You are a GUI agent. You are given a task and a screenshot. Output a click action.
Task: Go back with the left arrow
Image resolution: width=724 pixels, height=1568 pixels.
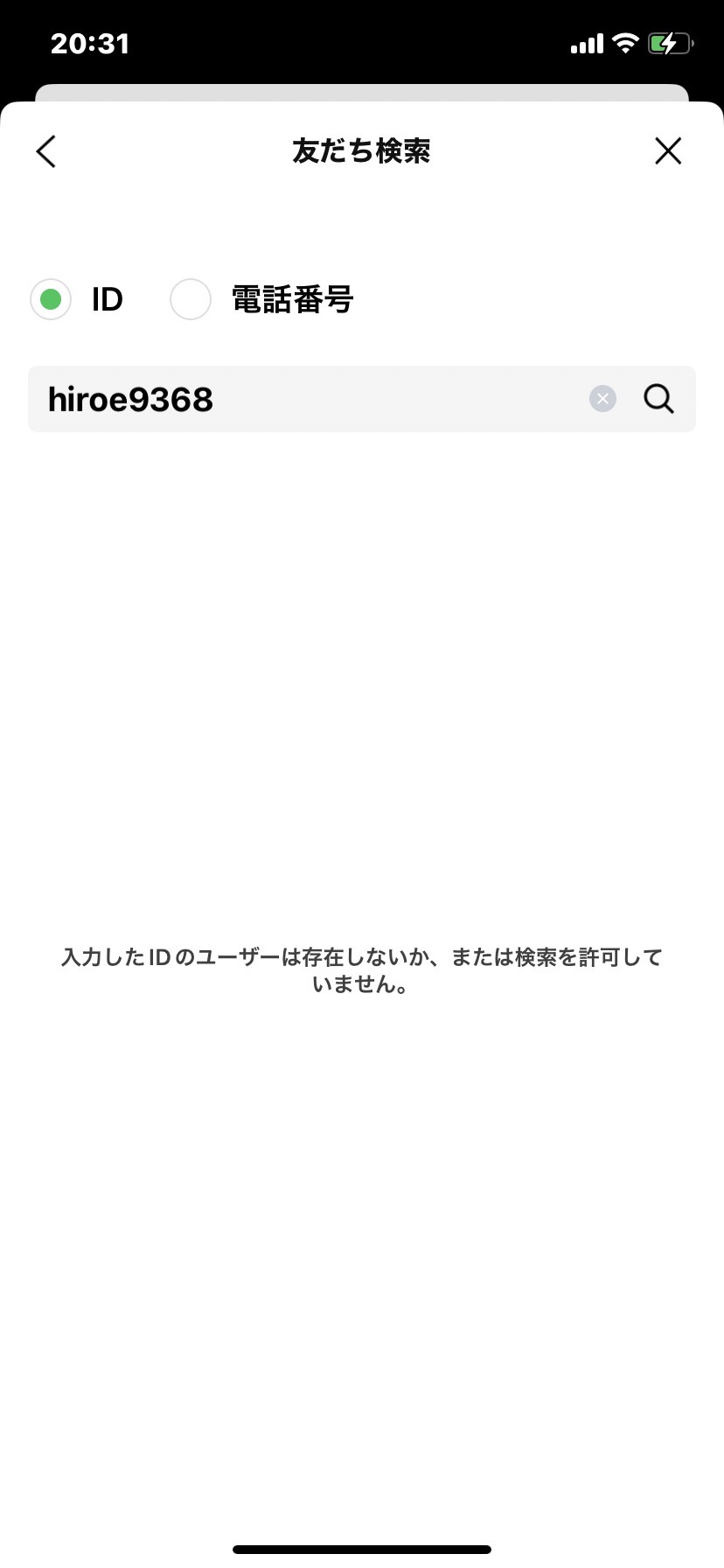point(46,151)
